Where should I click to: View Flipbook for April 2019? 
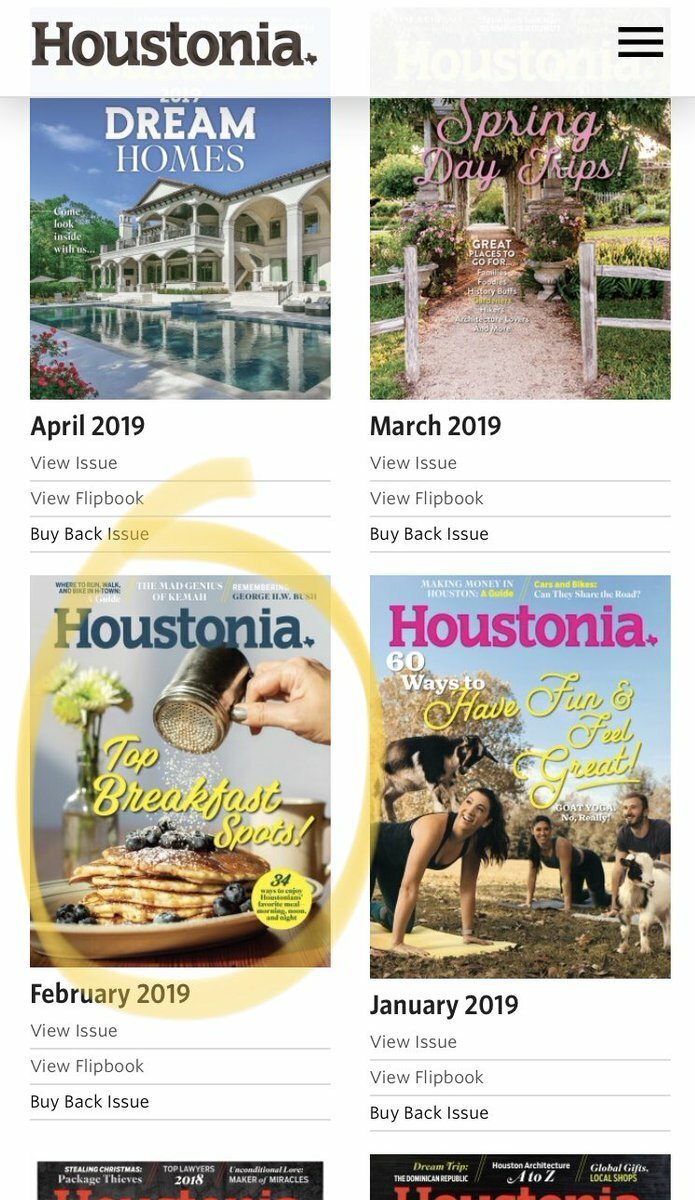(87, 498)
